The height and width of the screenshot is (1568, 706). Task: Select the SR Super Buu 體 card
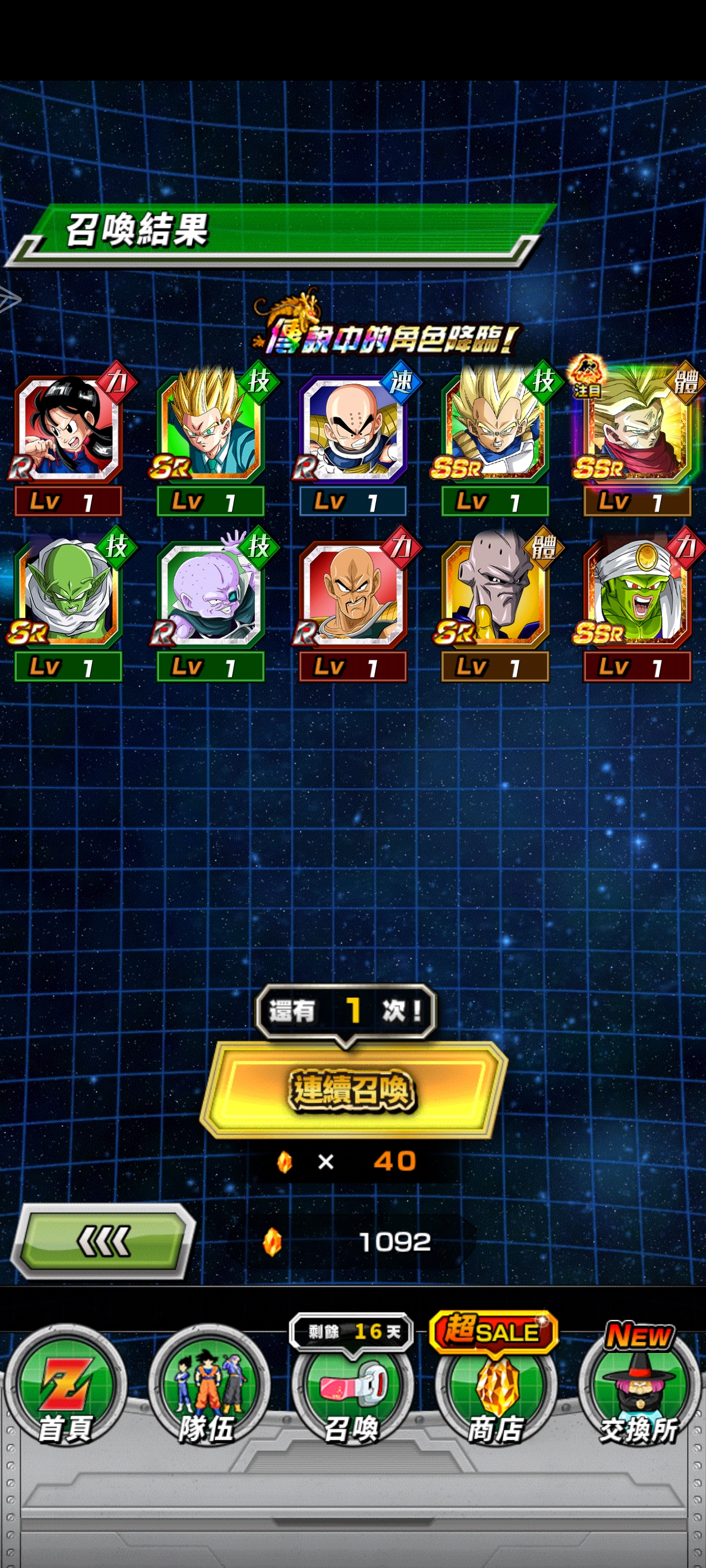point(495,595)
